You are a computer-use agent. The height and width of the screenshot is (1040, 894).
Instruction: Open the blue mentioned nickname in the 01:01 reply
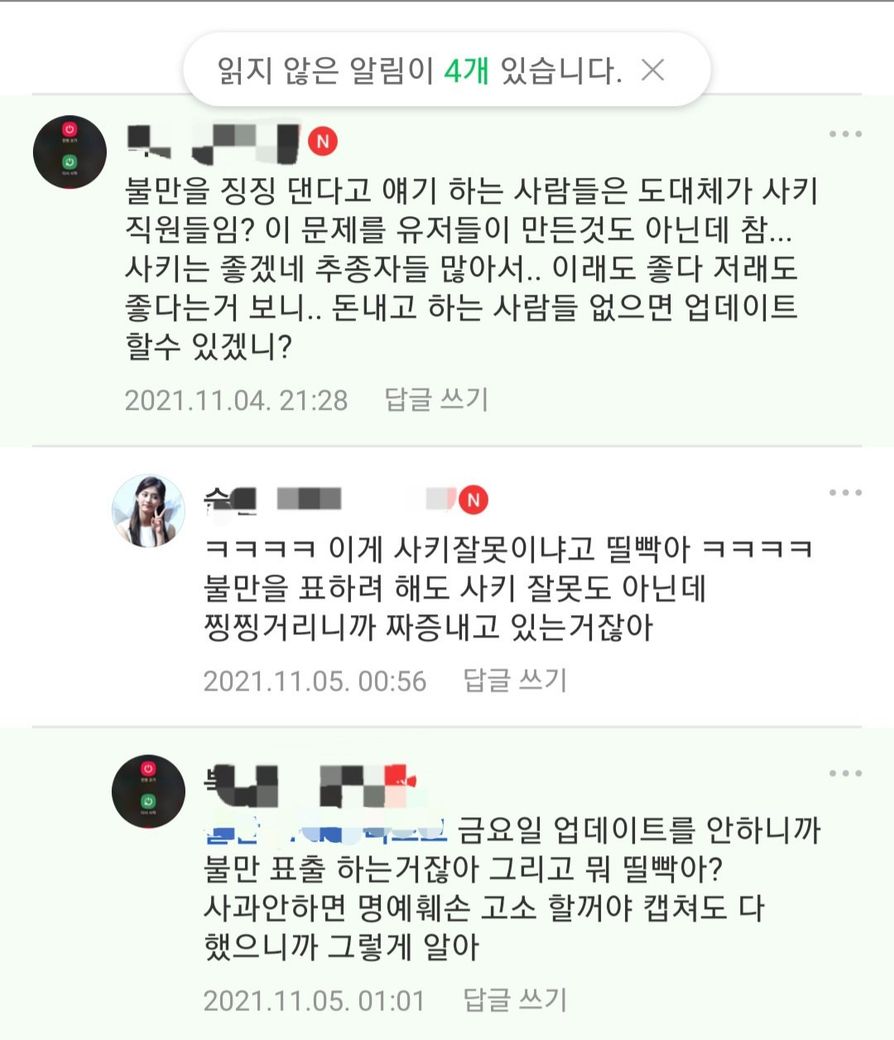[328, 828]
